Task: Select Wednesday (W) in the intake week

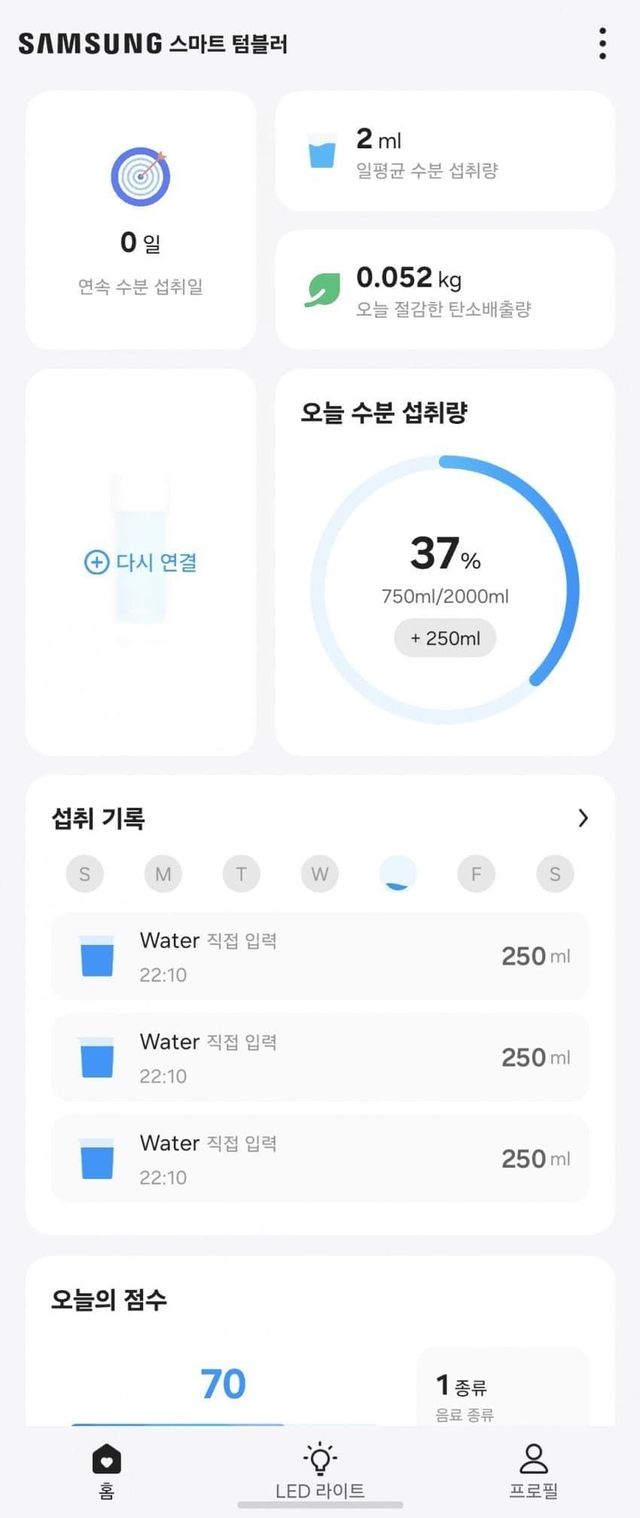Action: coord(319,875)
